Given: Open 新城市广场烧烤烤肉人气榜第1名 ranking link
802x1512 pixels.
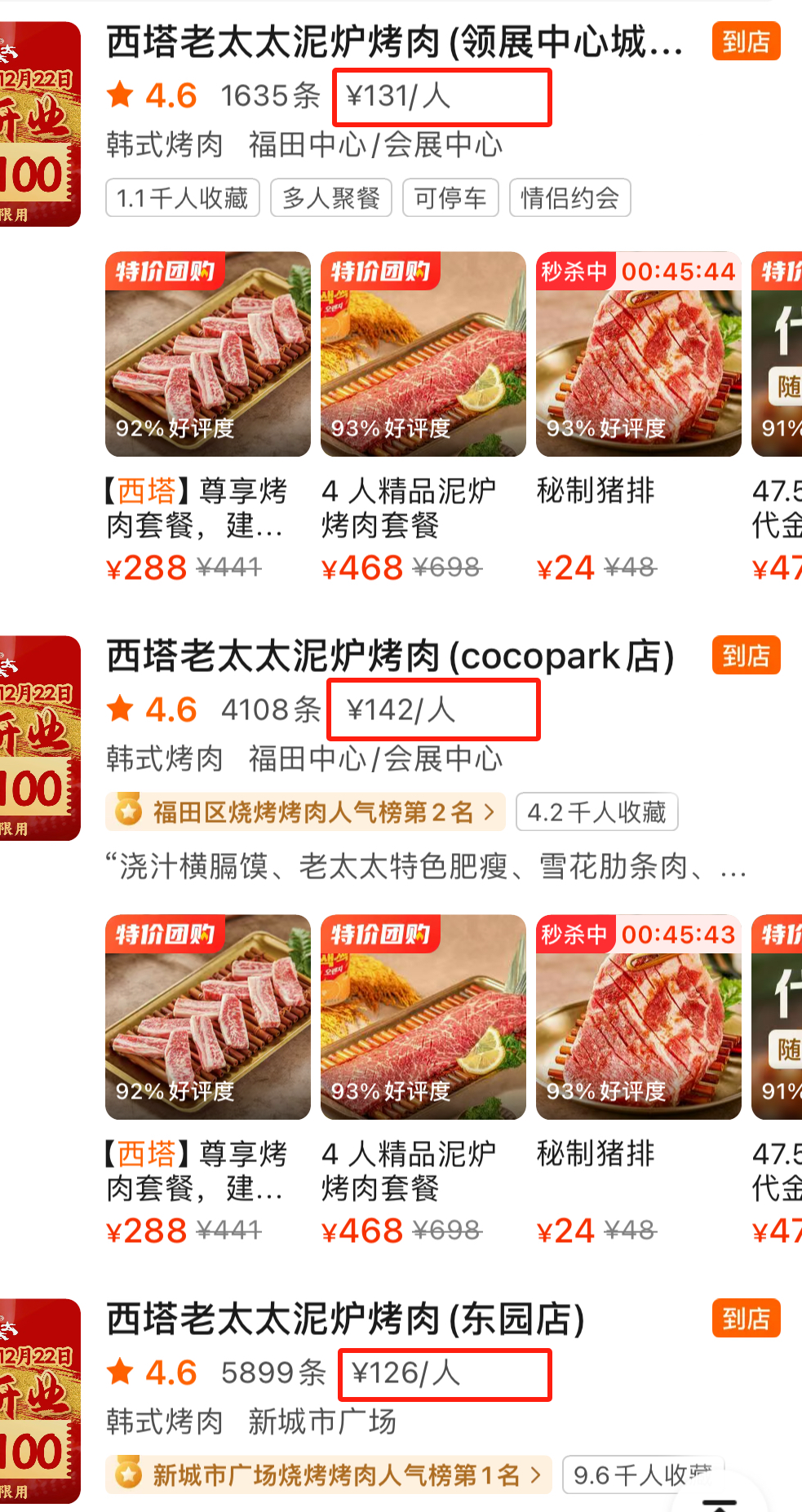Looking at the screenshot, I should click(328, 1475).
